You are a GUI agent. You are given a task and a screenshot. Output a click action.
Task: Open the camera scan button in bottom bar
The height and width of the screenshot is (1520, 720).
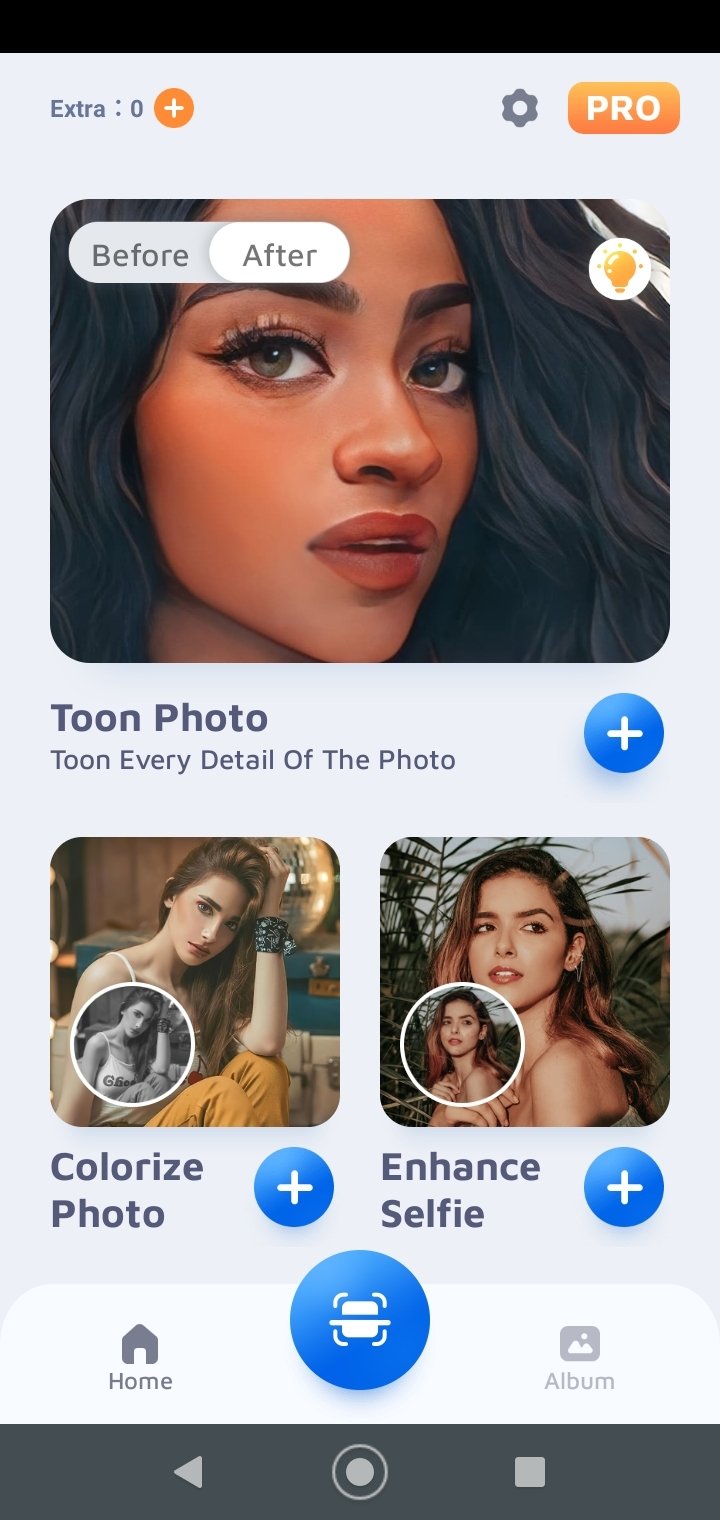(x=360, y=1320)
